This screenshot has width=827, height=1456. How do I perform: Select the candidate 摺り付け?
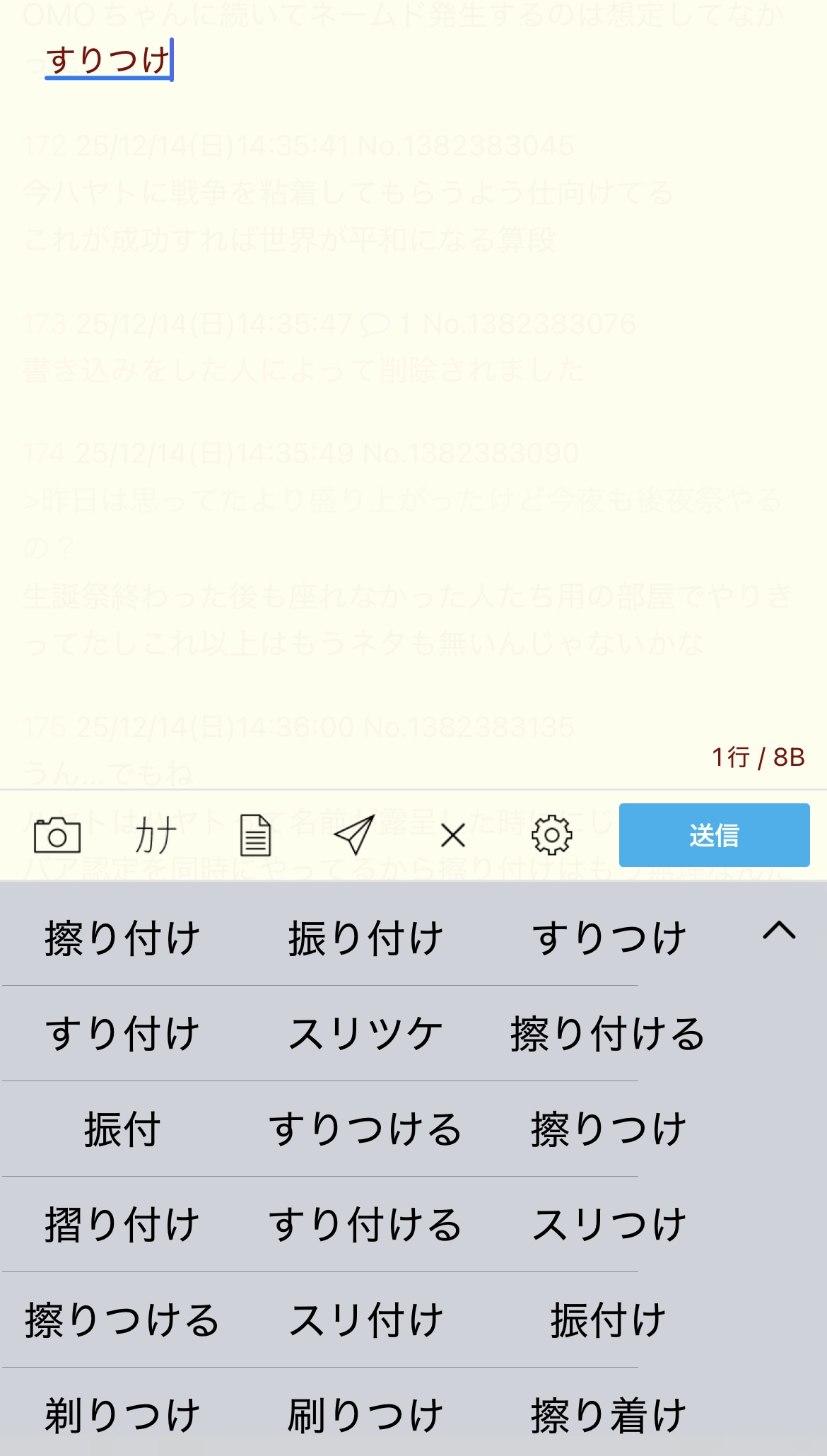pos(122,1225)
